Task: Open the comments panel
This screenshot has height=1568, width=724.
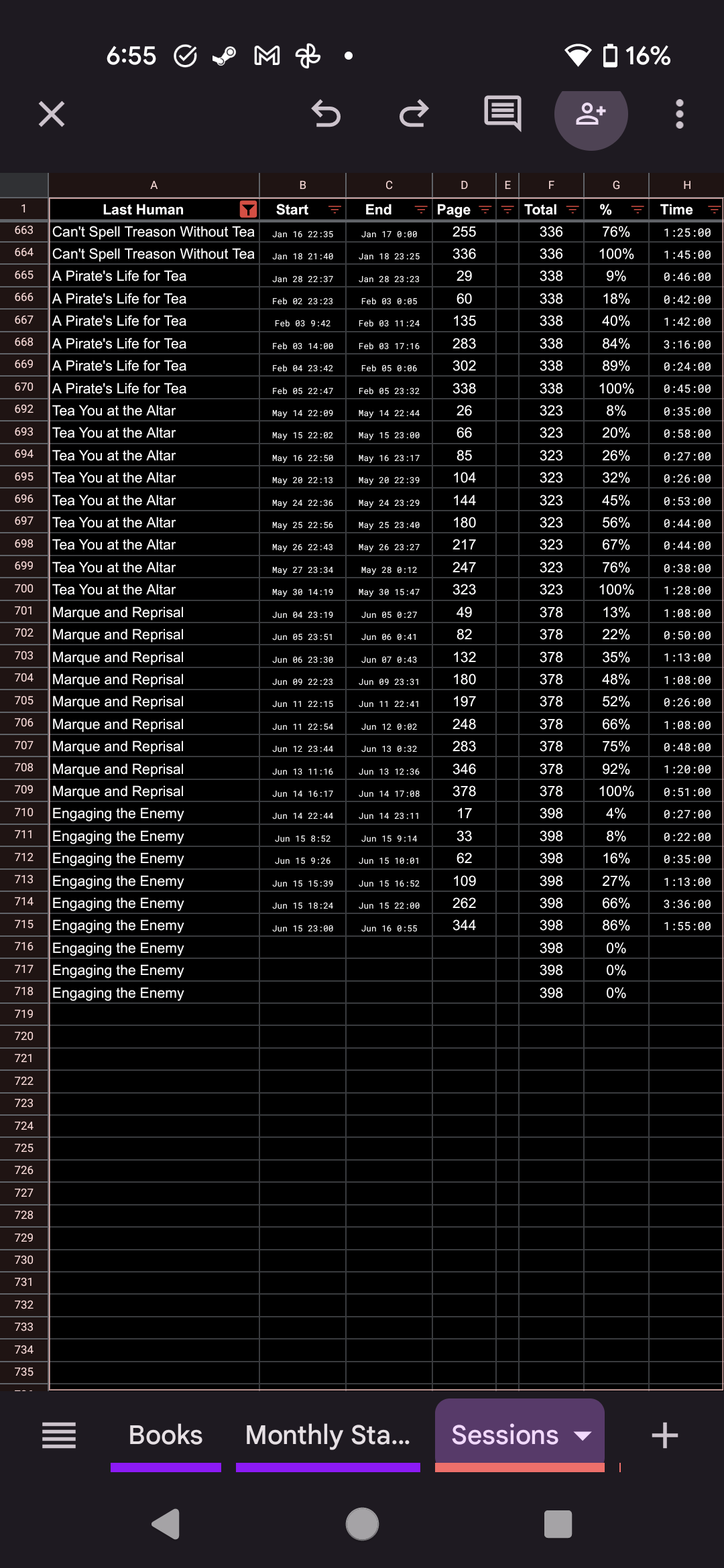Action: click(x=503, y=113)
